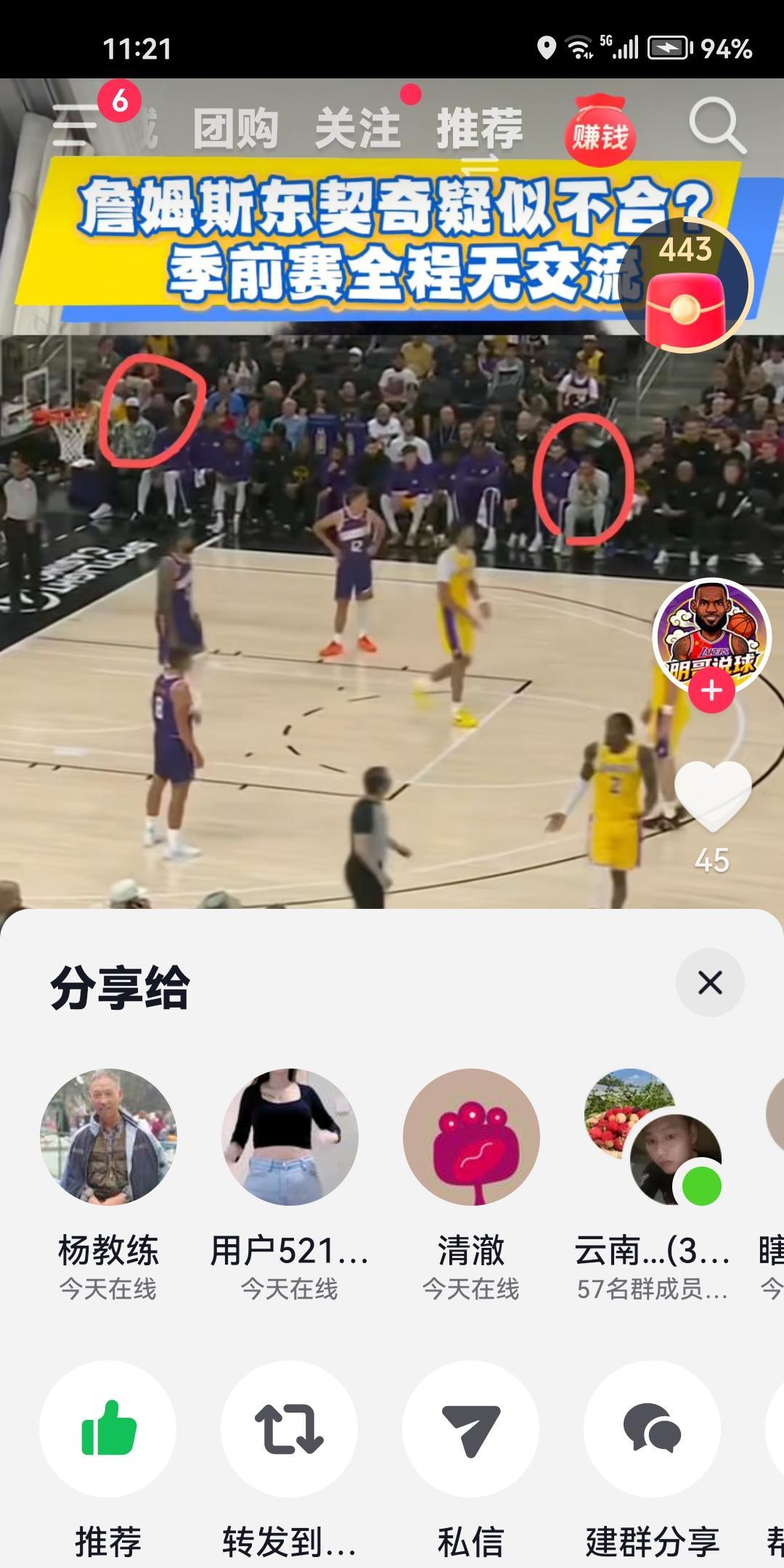Switch to the 推荐 top tab
This screenshot has width=784, height=1568.
click(x=479, y=129)
